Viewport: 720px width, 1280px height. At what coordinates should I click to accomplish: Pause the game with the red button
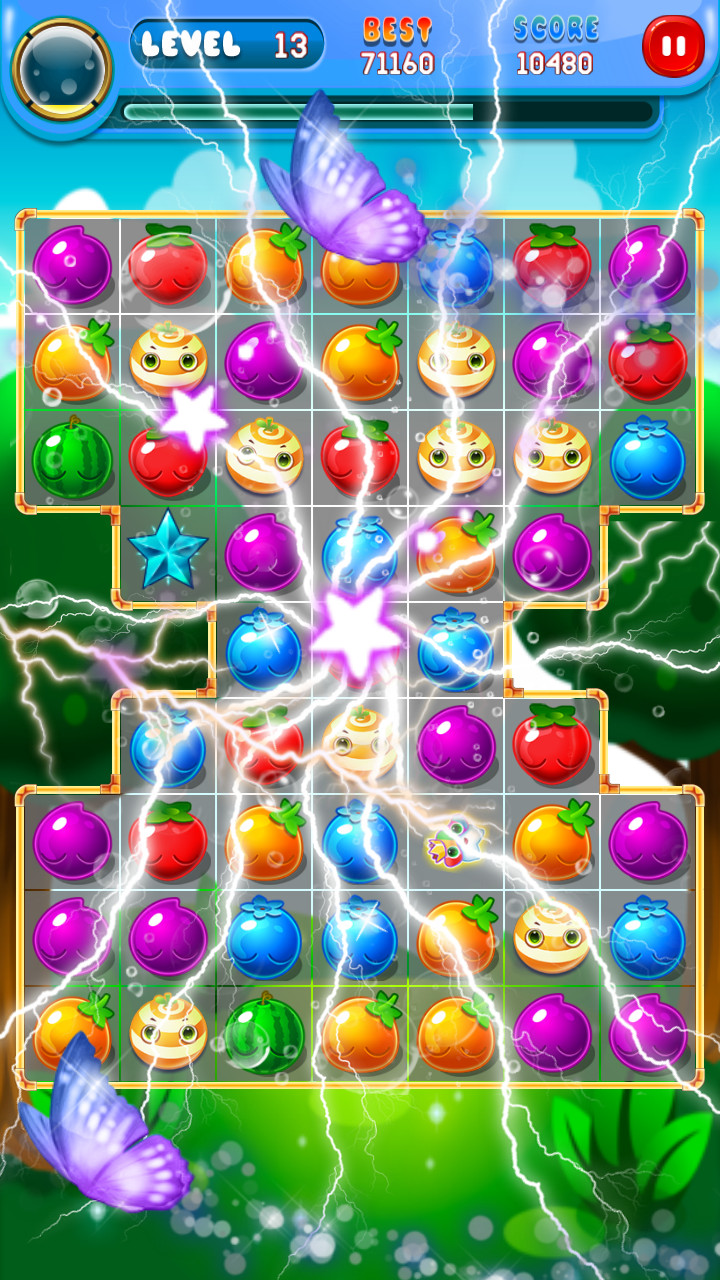[673, 46]
